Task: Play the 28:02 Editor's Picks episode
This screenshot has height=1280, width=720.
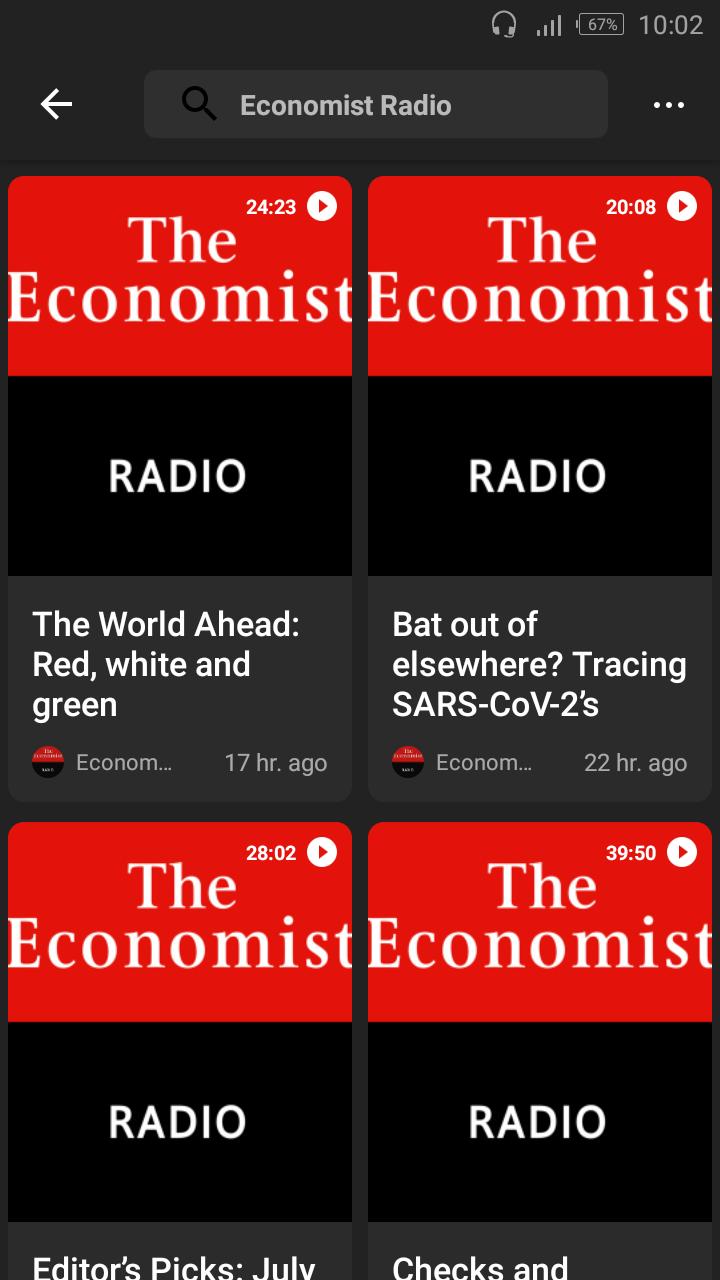Action: 322,852
